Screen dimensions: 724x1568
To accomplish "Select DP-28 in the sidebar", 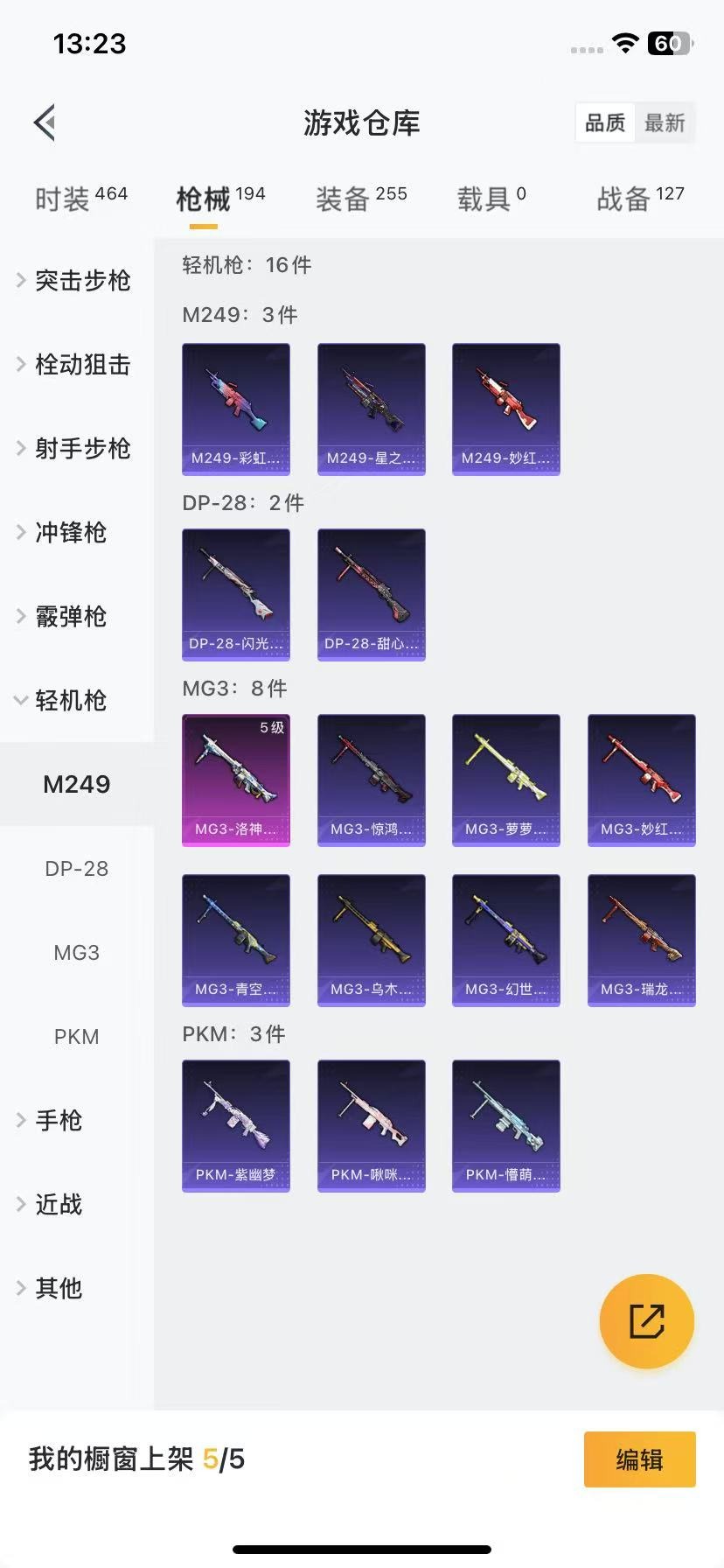I will click(x=77, y=869).
